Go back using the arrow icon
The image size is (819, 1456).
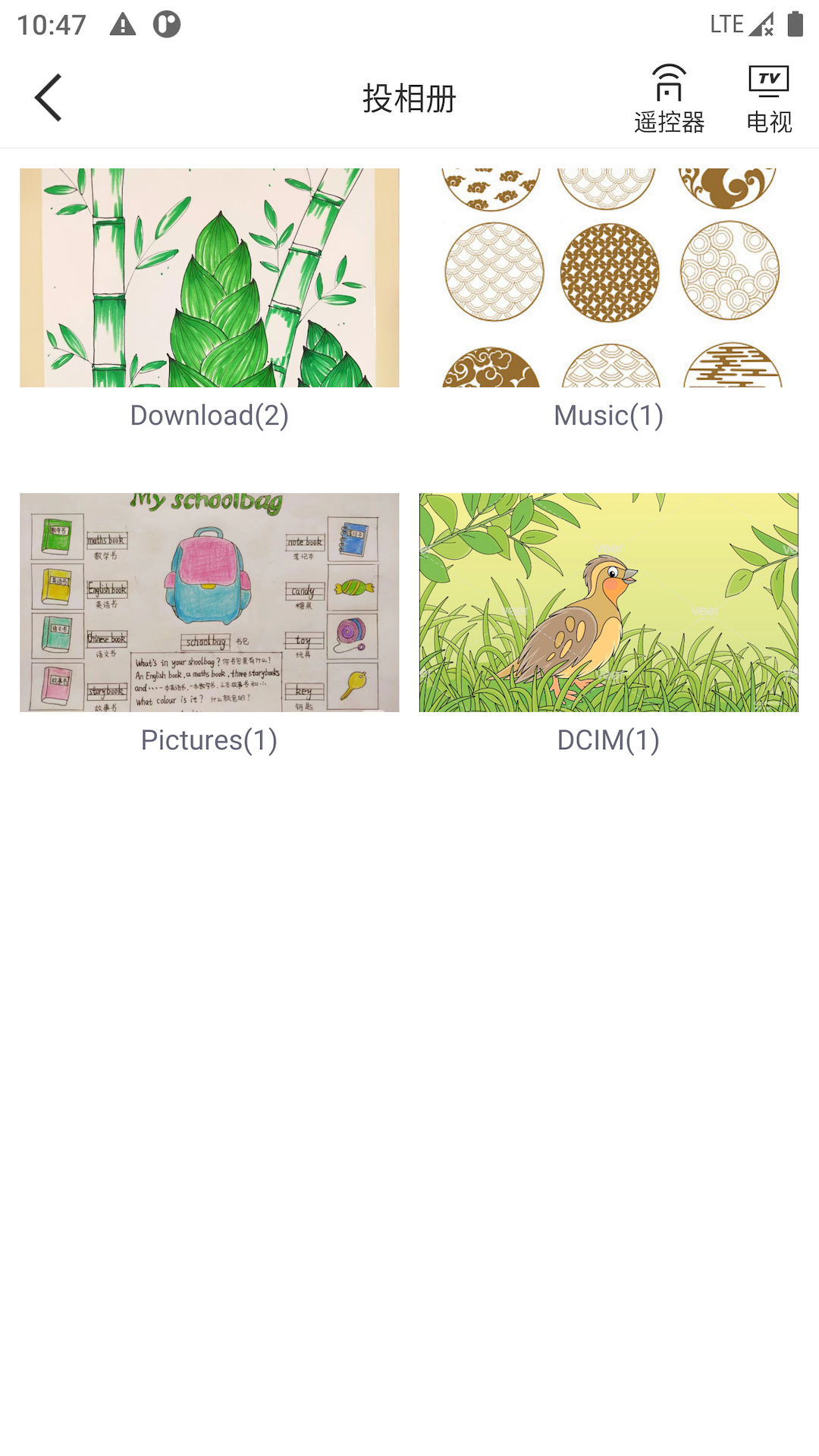(49, 97)
